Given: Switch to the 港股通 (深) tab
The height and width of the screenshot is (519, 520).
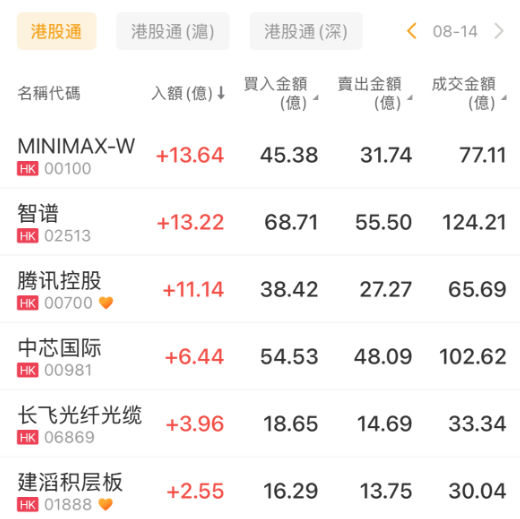Looking at the screenshot, I should pyautogui.click(x=306, y=31).
